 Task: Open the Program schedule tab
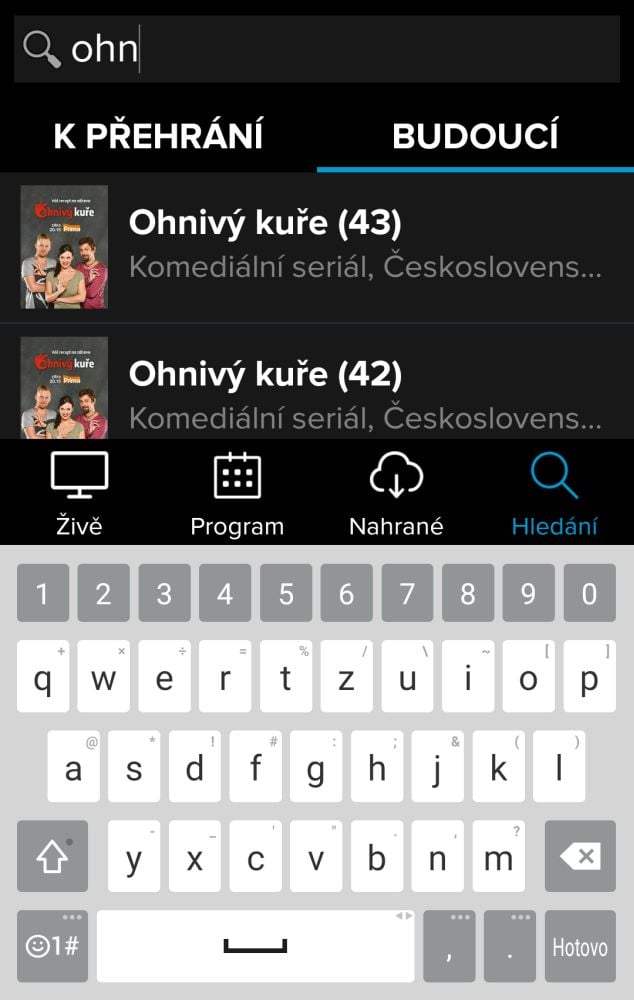237,494
